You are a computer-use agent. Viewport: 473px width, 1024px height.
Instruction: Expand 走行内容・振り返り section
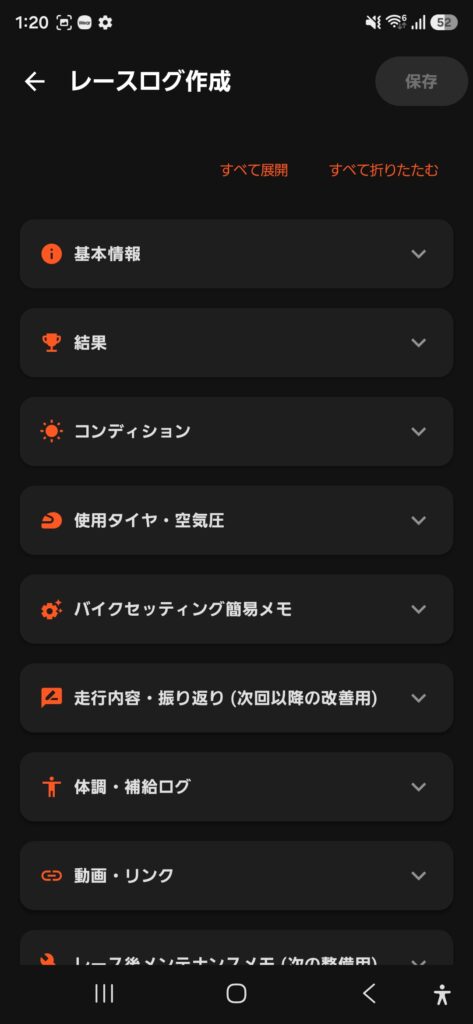click(236, 698)
